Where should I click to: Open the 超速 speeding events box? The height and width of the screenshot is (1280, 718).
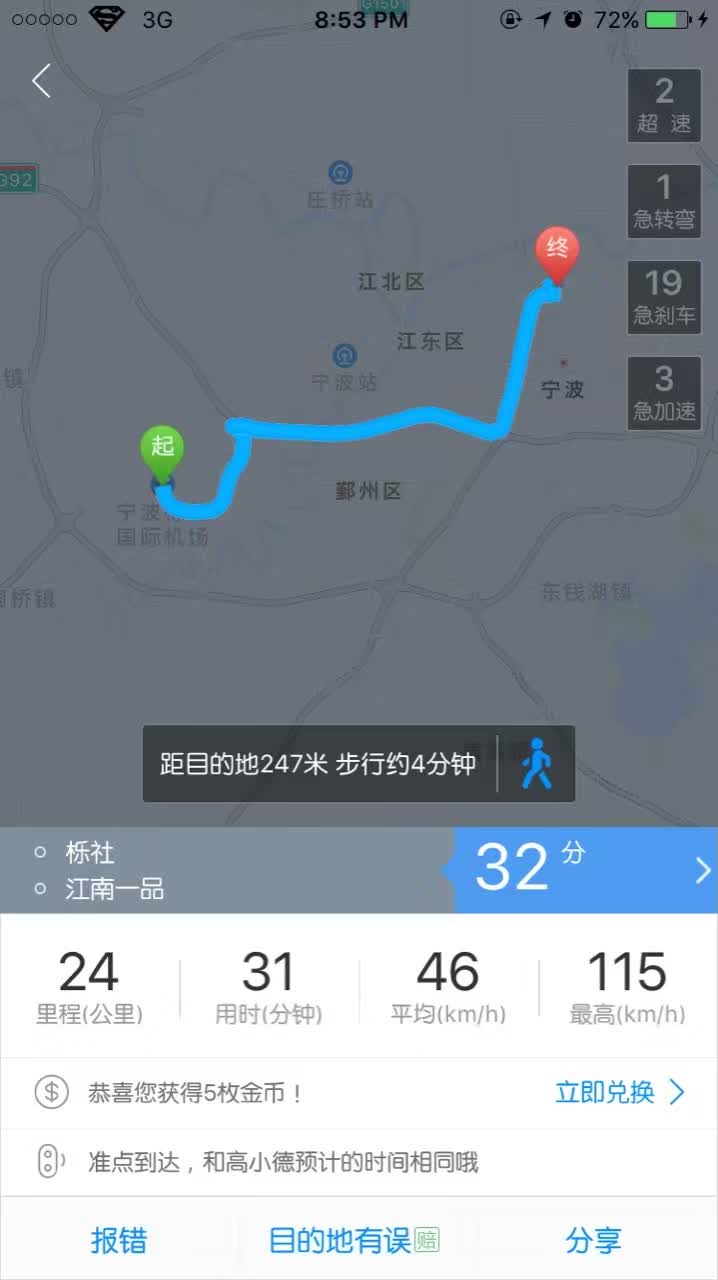point(664,106)
